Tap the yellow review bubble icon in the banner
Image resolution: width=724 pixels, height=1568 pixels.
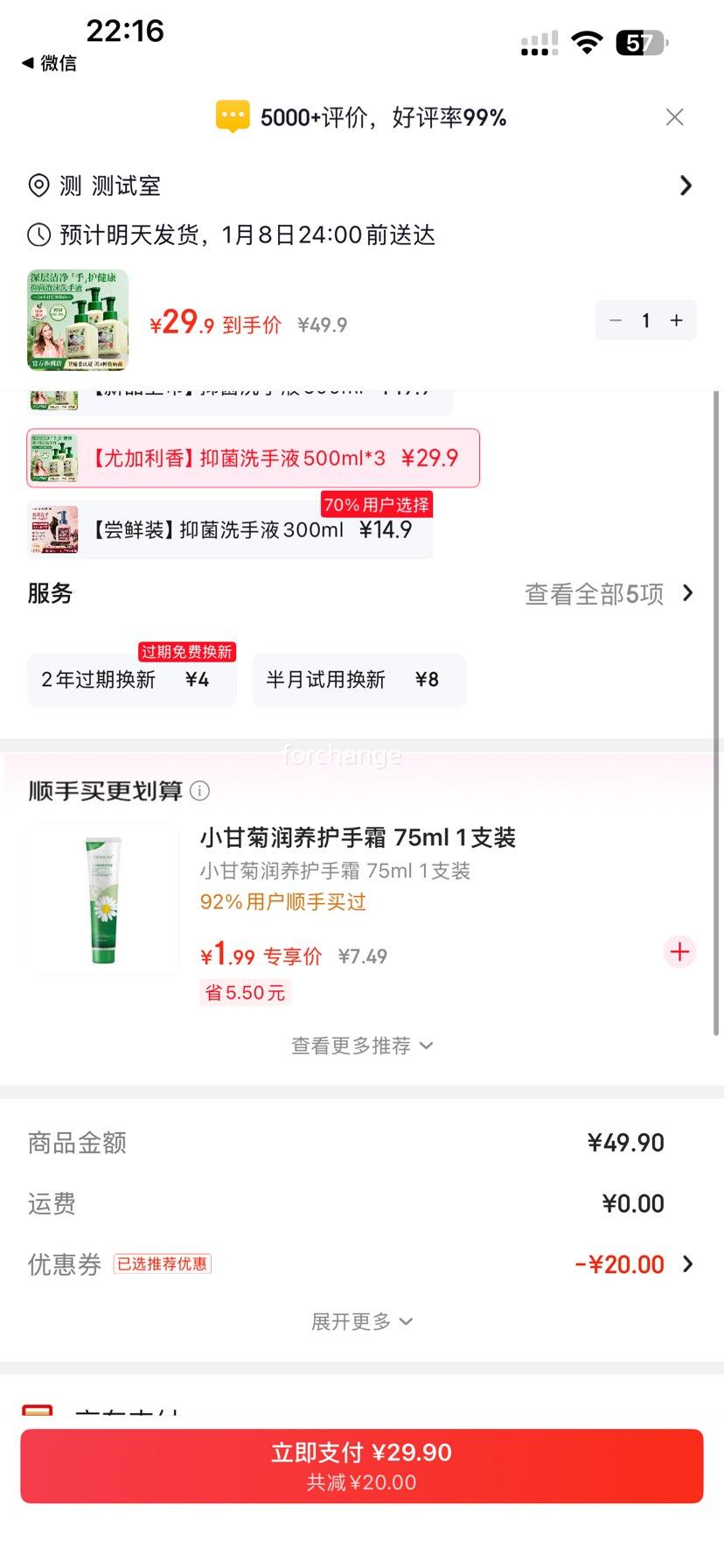pyautogui.click(x=232, y=115)
